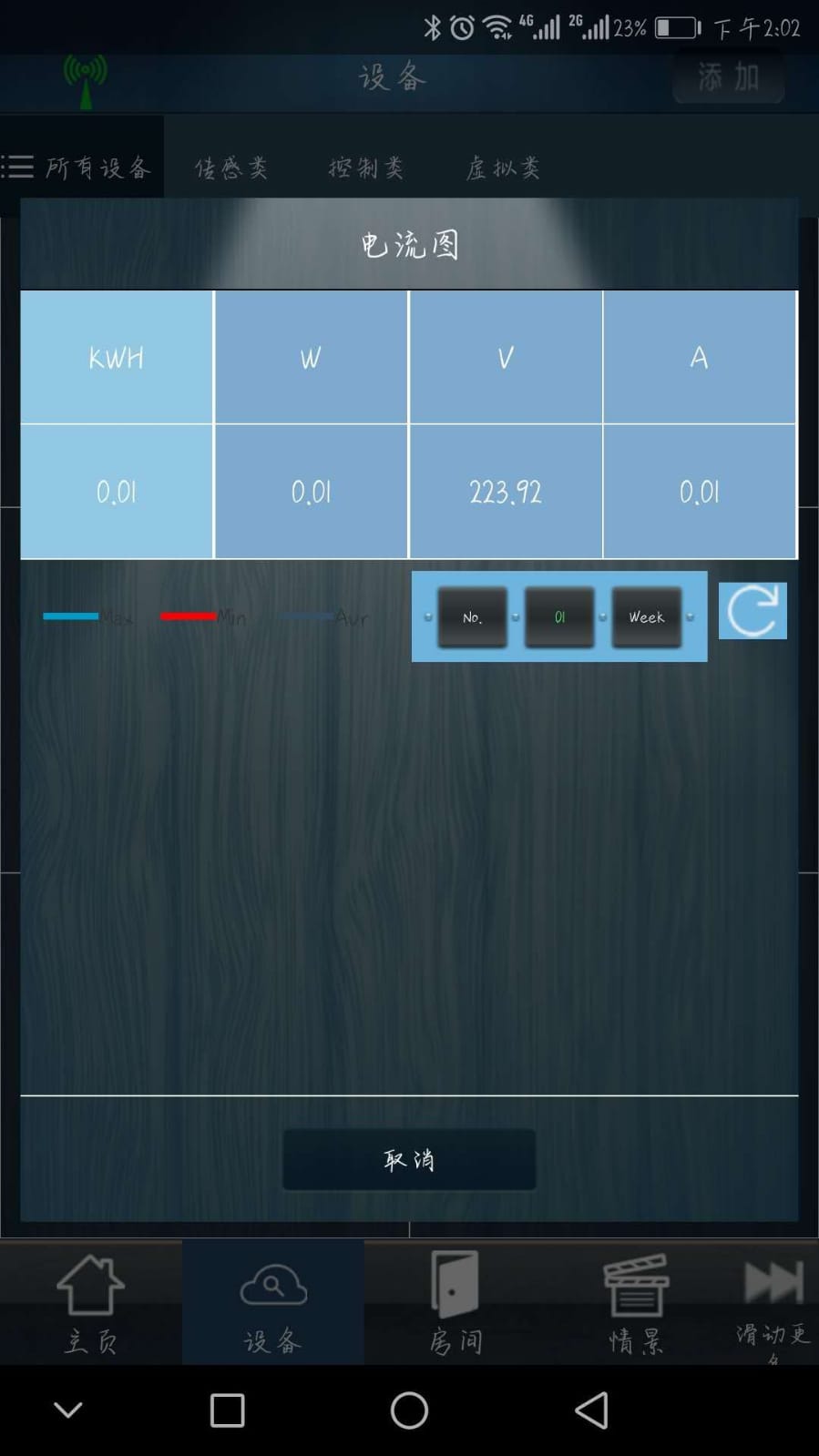Tap the 取消 cancel button
This screenshot has width=819, height=1456.
click(x=409, y=1159)
